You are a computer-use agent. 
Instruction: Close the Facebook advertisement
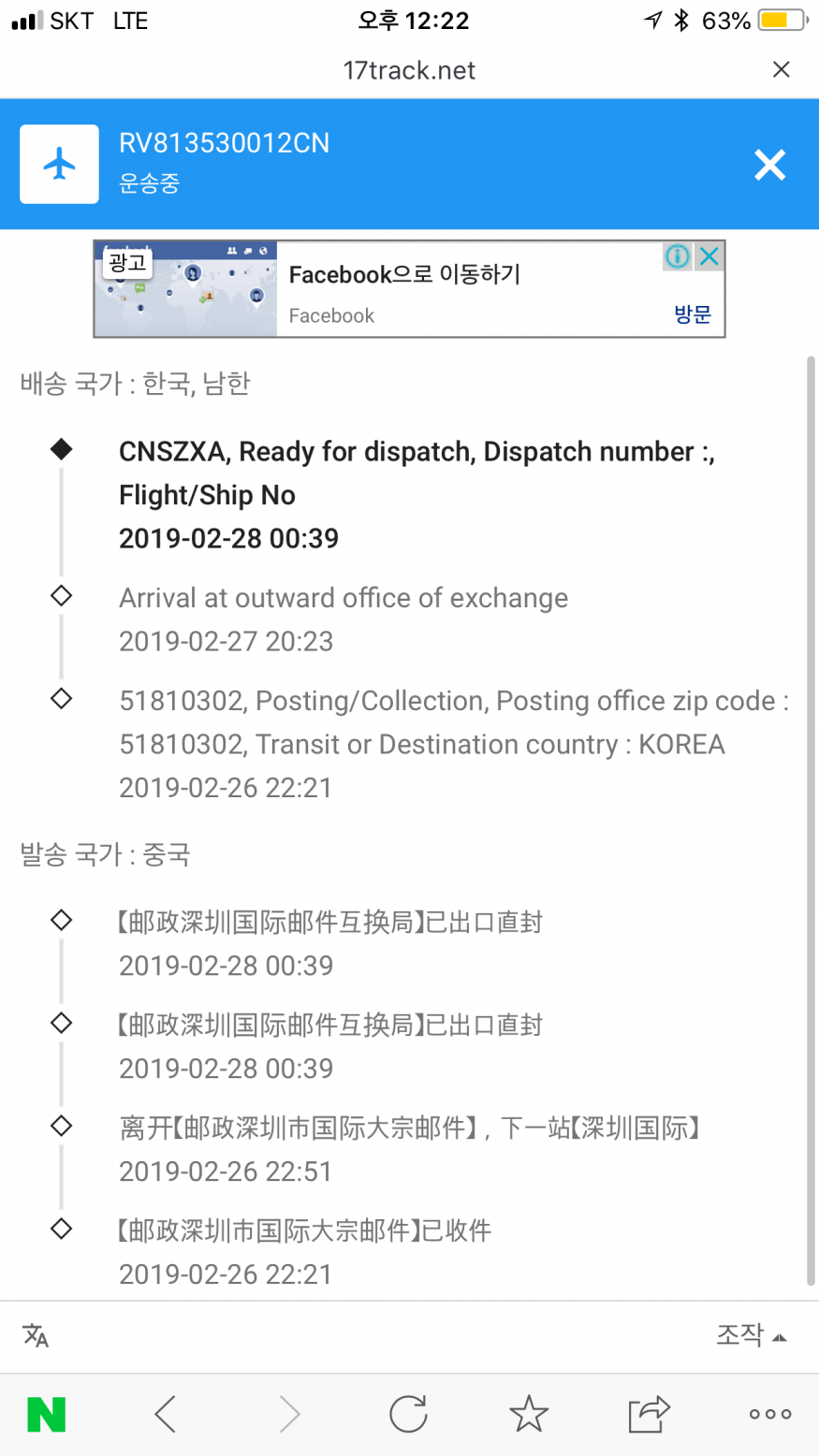pyautogui.click(x=709, y=256)
